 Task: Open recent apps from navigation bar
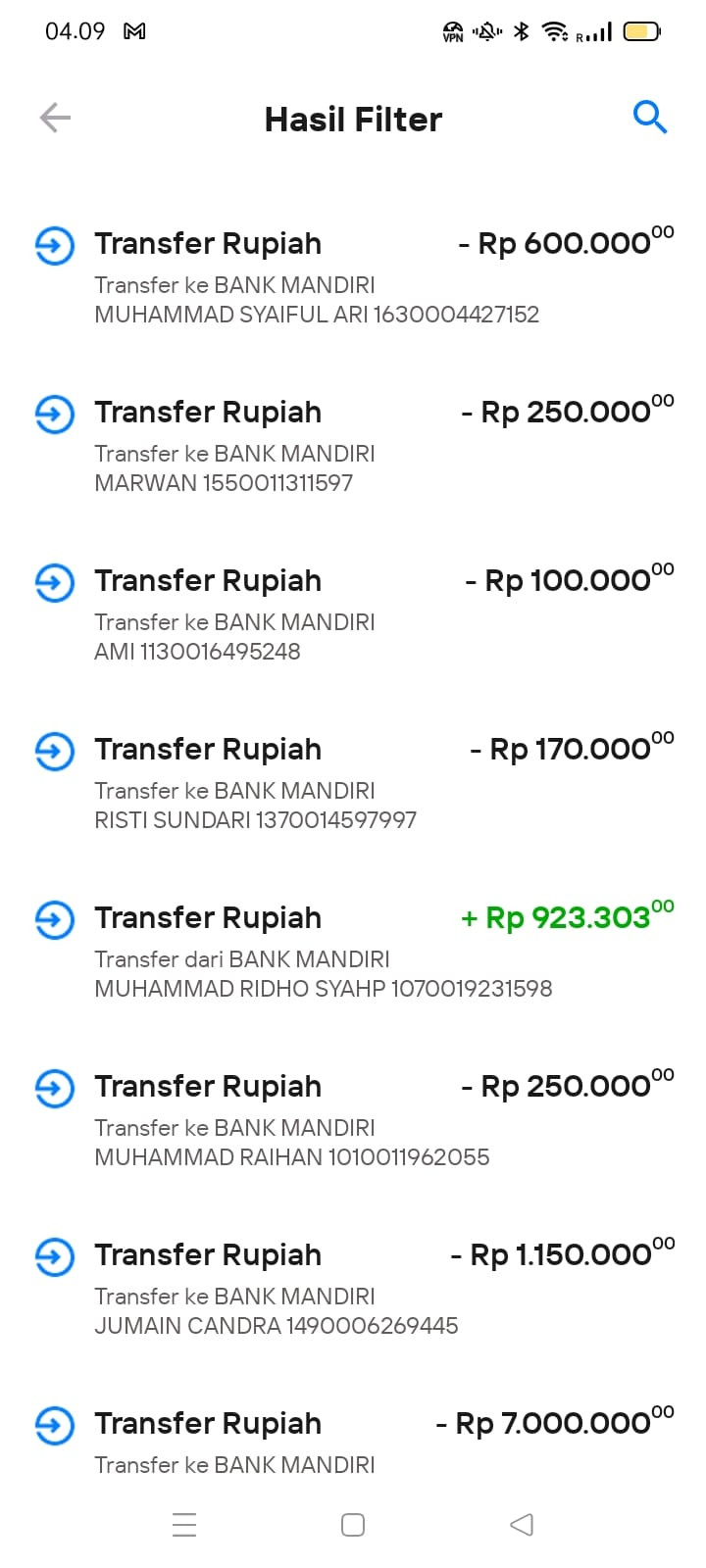pos(184,1525)
